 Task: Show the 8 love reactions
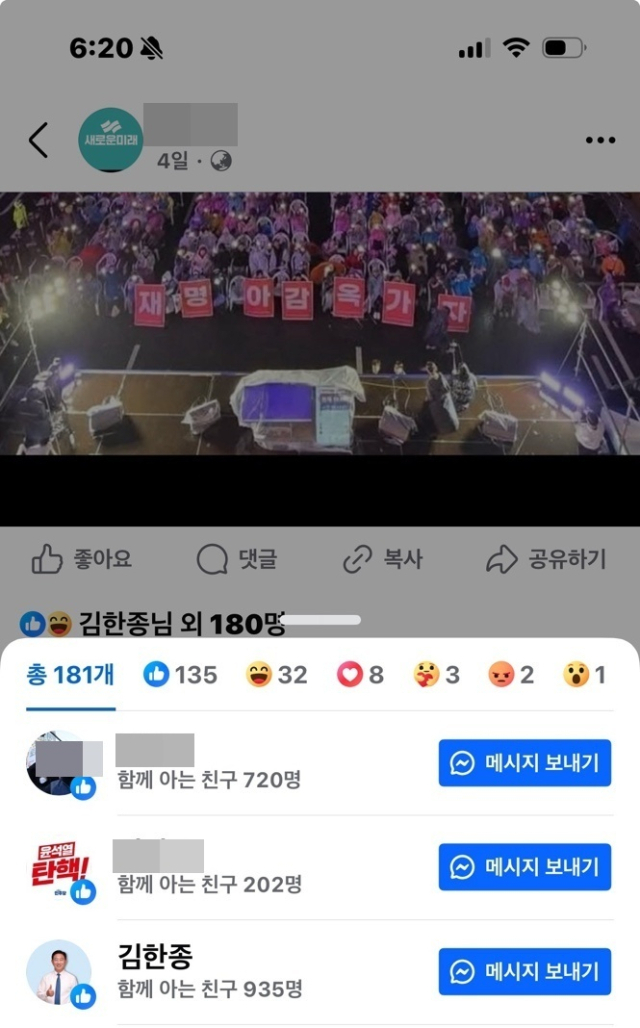coord(360,675)
